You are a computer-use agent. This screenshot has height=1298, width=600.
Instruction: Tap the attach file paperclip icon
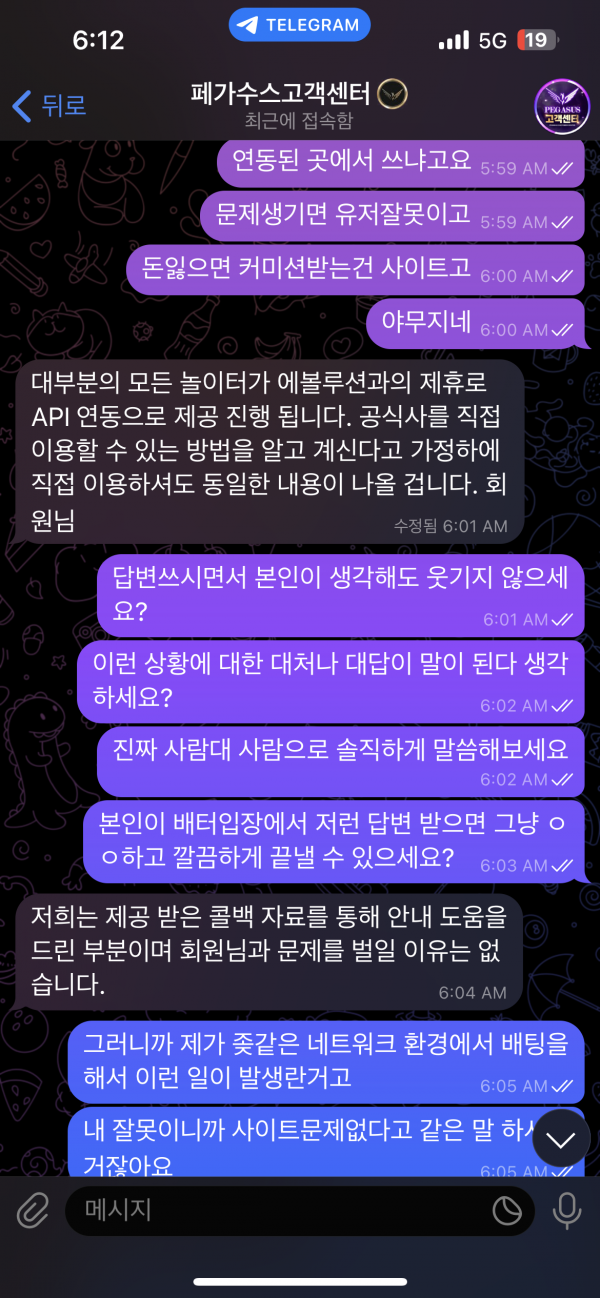coord(32,1211)
